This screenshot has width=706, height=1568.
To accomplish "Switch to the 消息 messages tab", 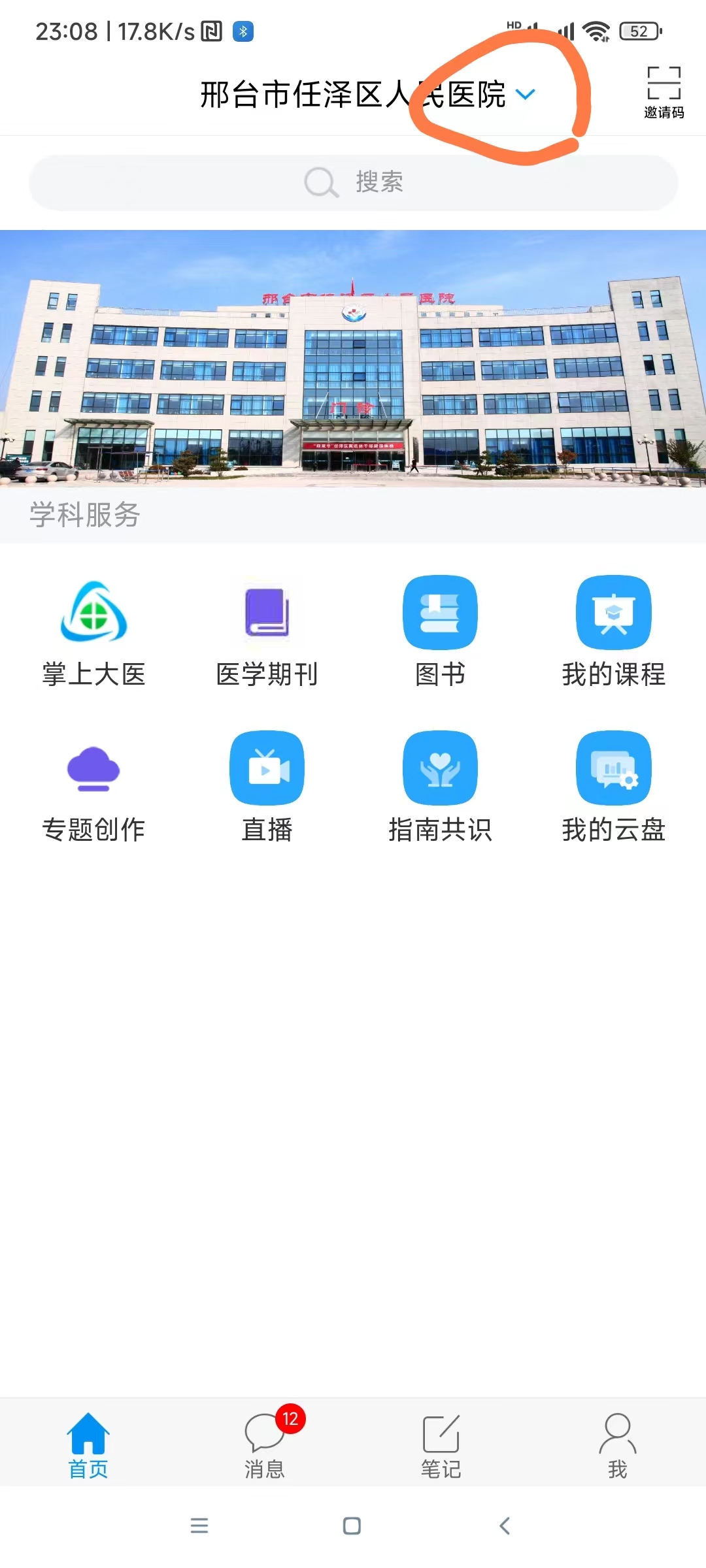I will [x=265, y=1445].
